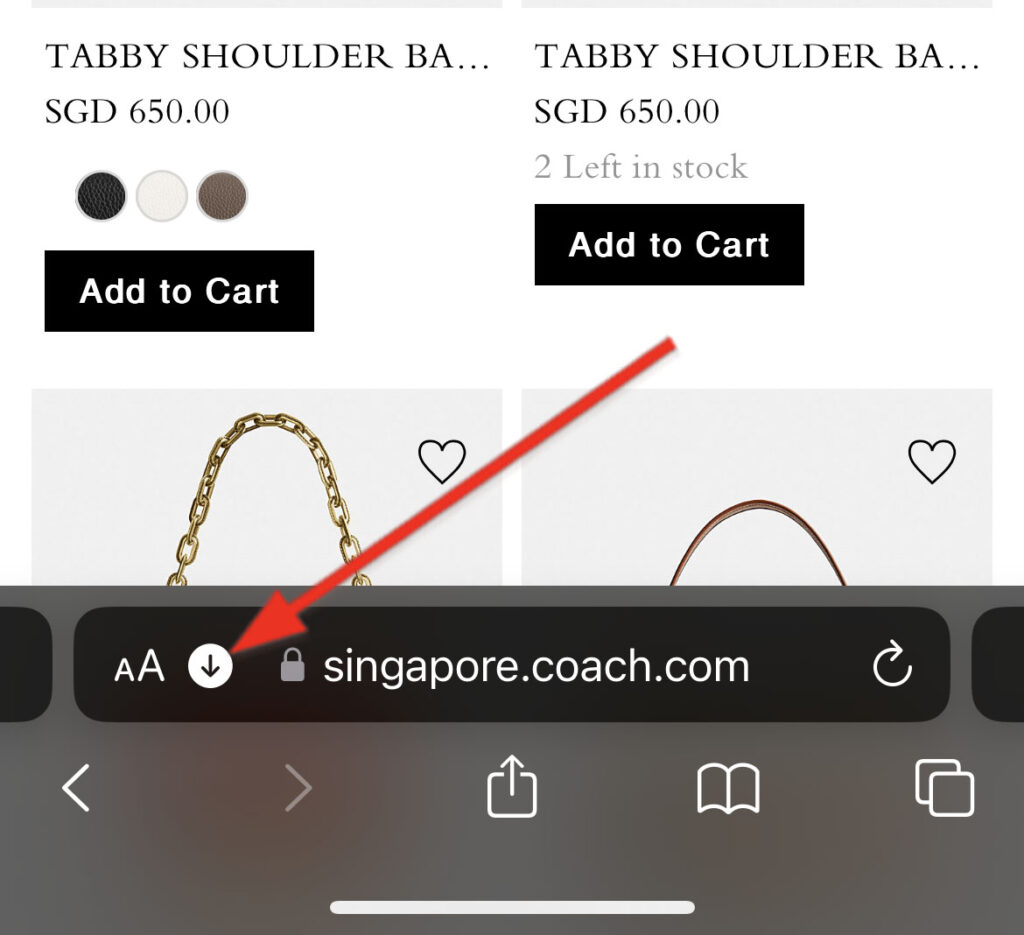Edit the singapore.coach.com address
The height and width of the screenshot is (935, 1024).
536,666
